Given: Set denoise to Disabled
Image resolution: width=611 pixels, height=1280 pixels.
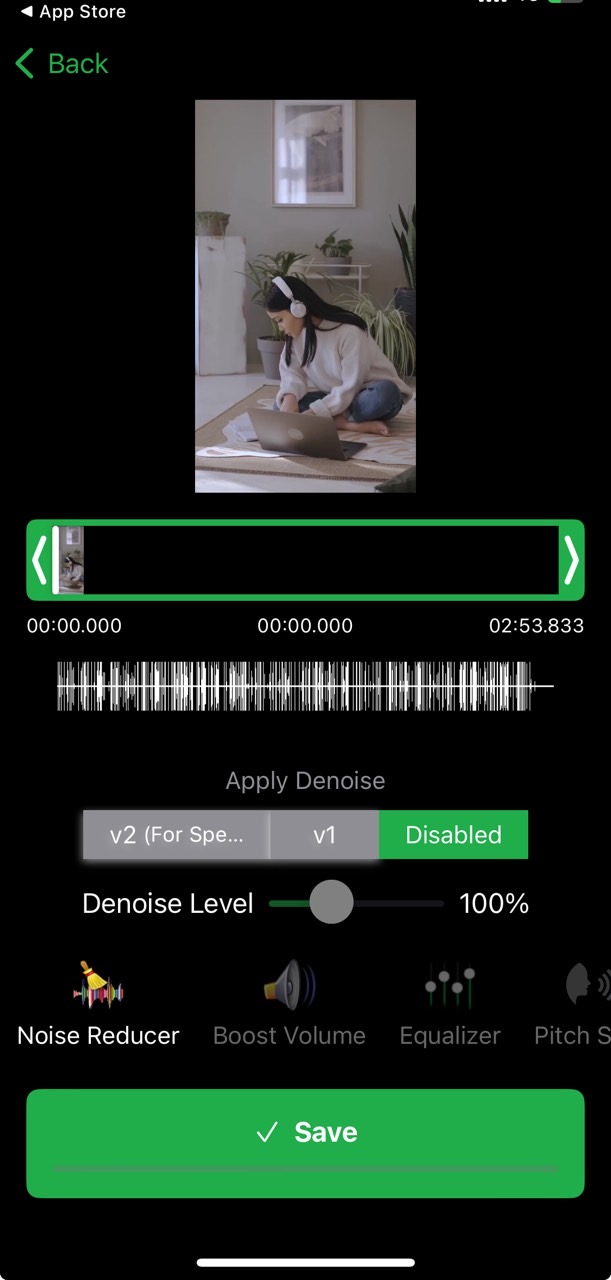Looking at the screenshot, I should coord(453,835).
